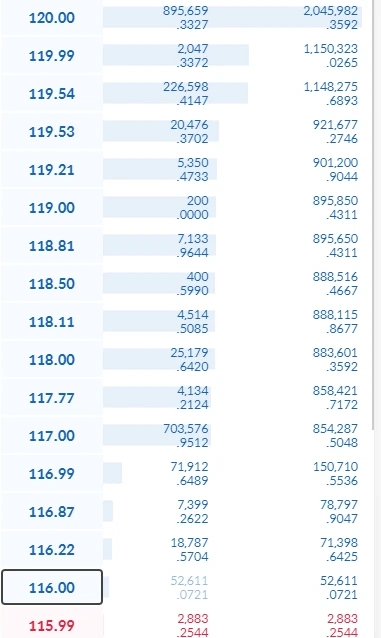Image resolution: width=381 pixels, height=638 pixels.
Task: Tap the 117.00 price cell
Action: pyautogui.click(x=52, y=435)
